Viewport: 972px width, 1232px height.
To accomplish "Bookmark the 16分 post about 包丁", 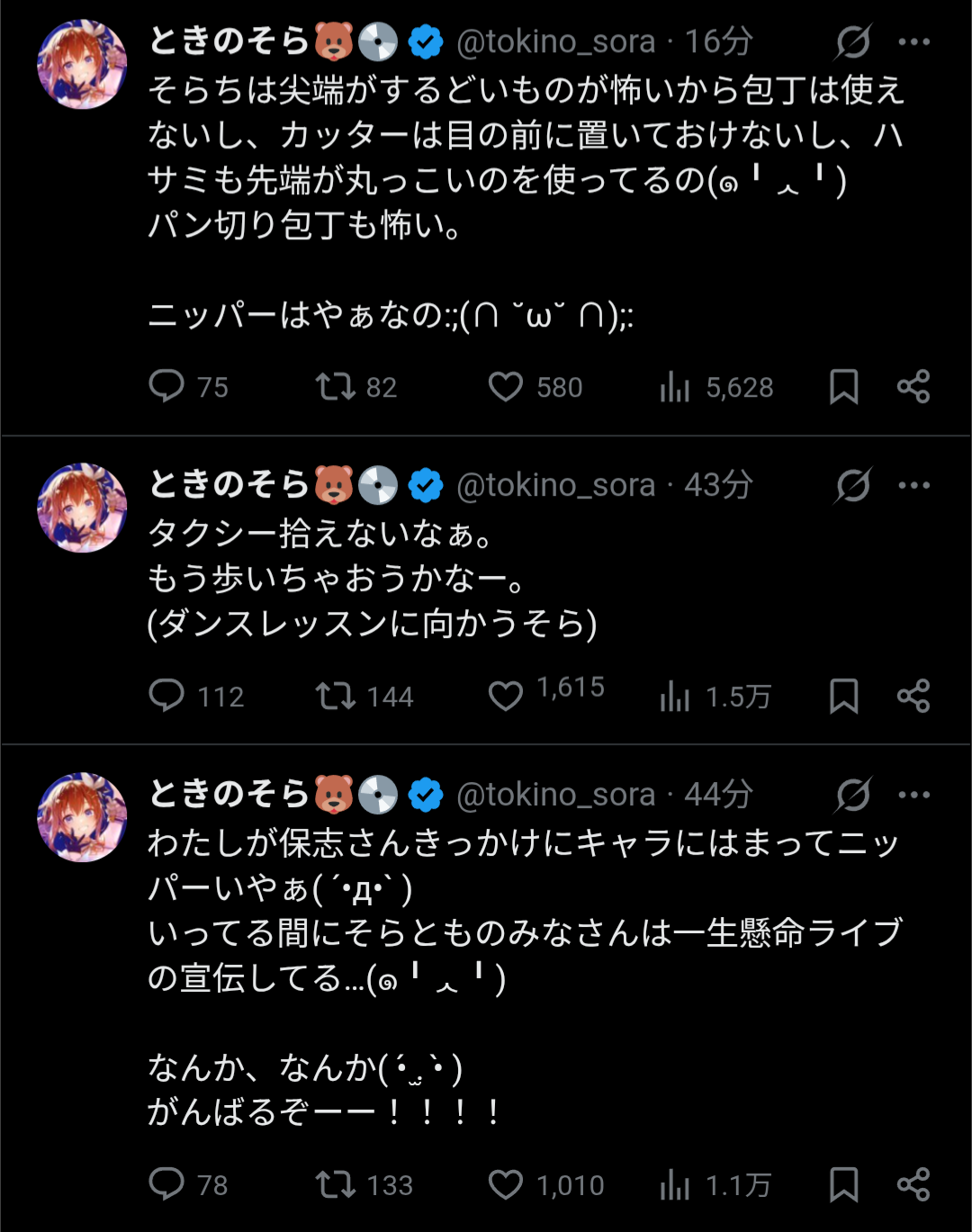I will 843,387.
